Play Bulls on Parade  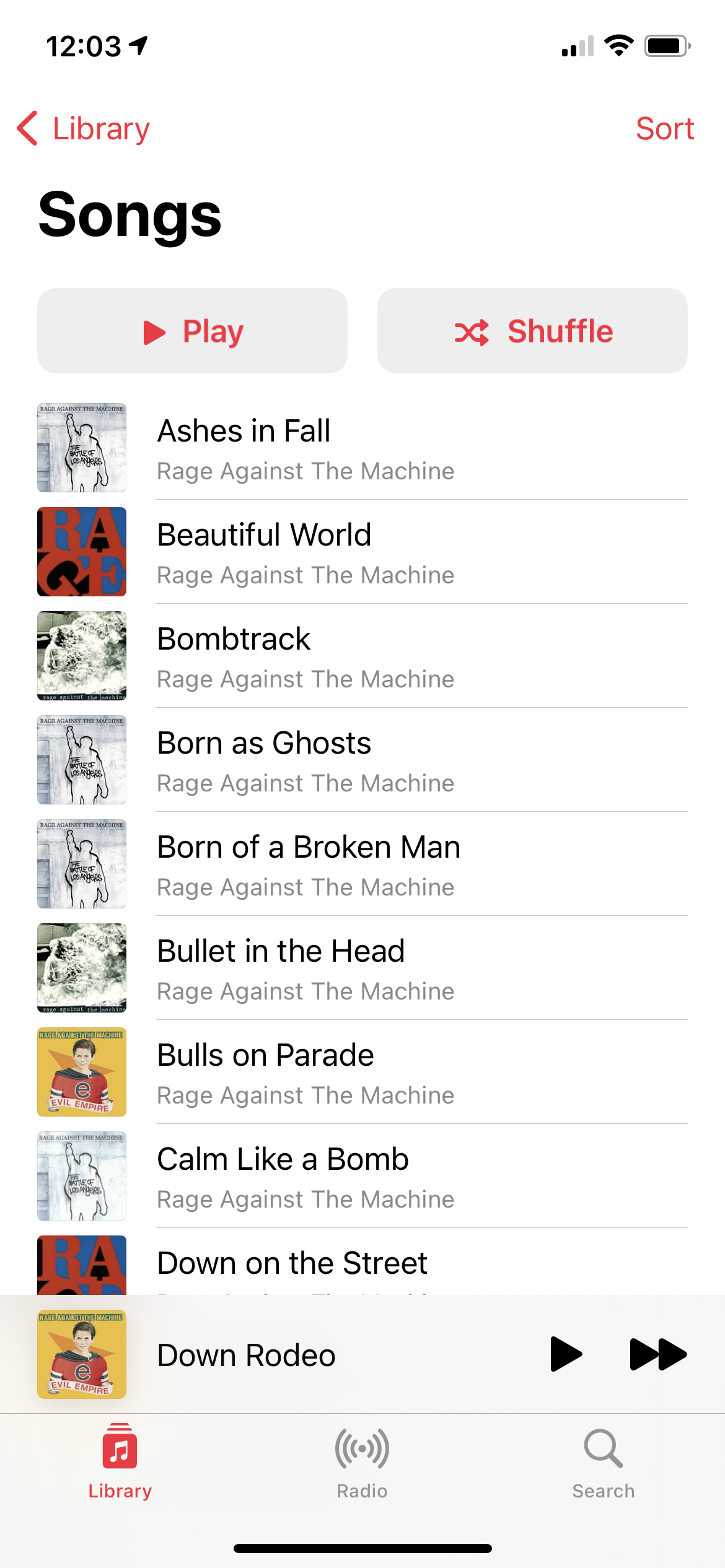pyautogui.click(x=362, y=1073)
